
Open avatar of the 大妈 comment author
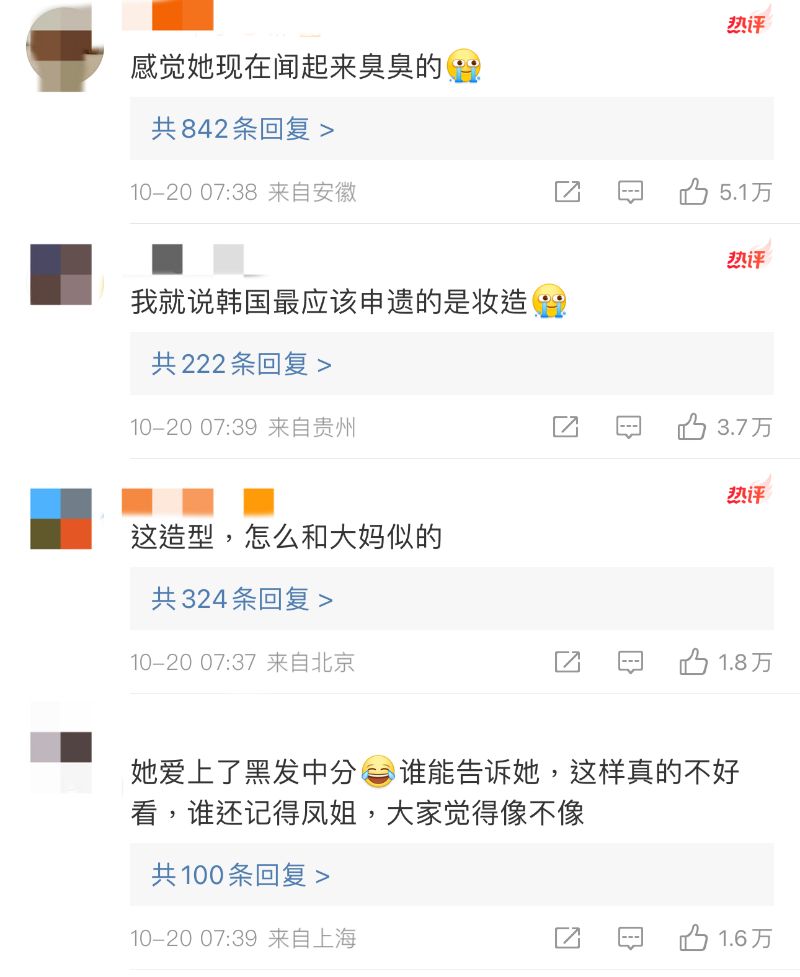point(61,518)
